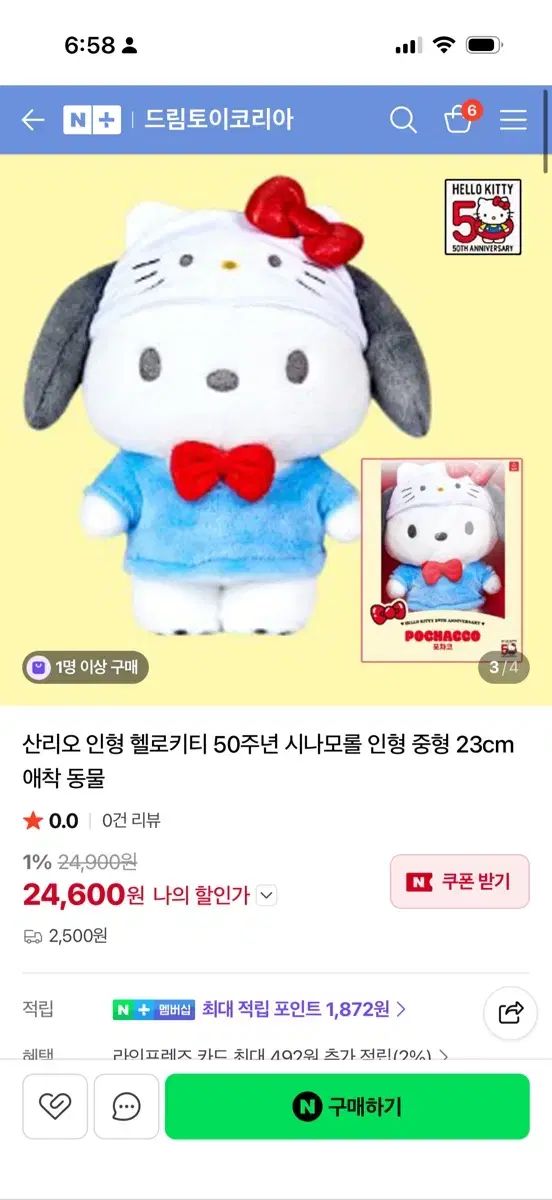
Task: Add product to wishlist with heart
Action: click(55, 1106)
